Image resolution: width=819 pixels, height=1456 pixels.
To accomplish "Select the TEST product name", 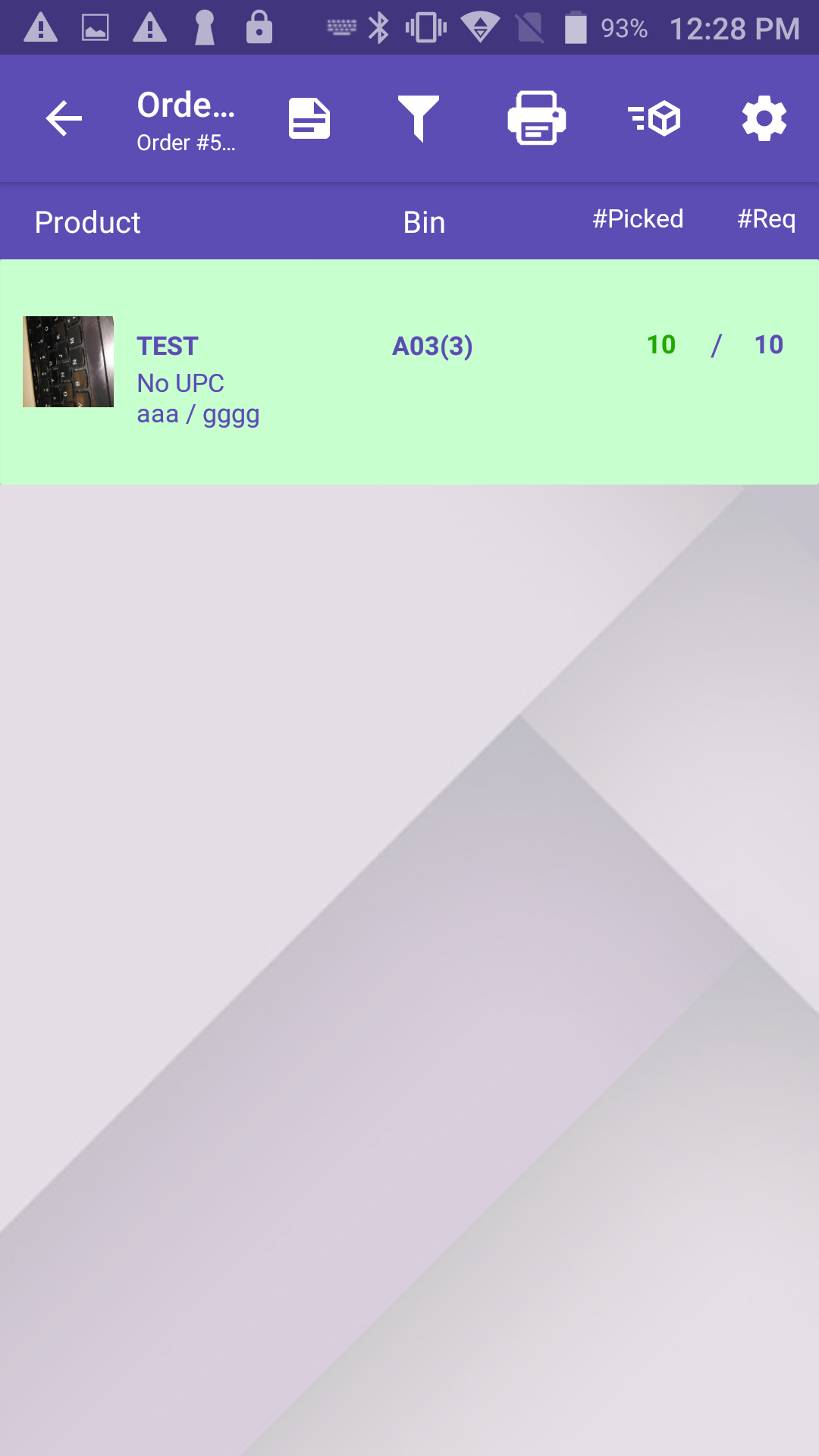I will point(166,346).
